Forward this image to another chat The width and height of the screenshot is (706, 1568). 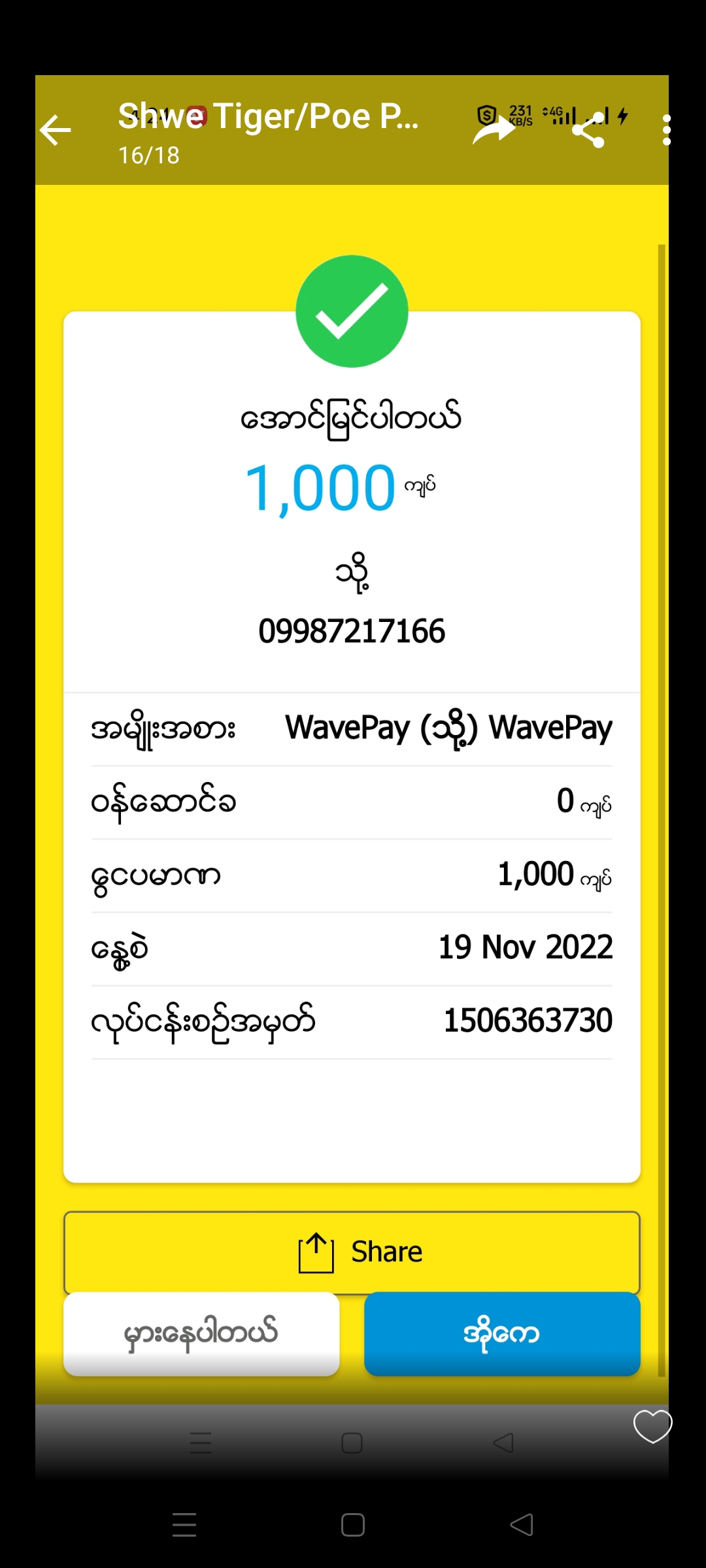pyautogui.click(x=494, y=130)
